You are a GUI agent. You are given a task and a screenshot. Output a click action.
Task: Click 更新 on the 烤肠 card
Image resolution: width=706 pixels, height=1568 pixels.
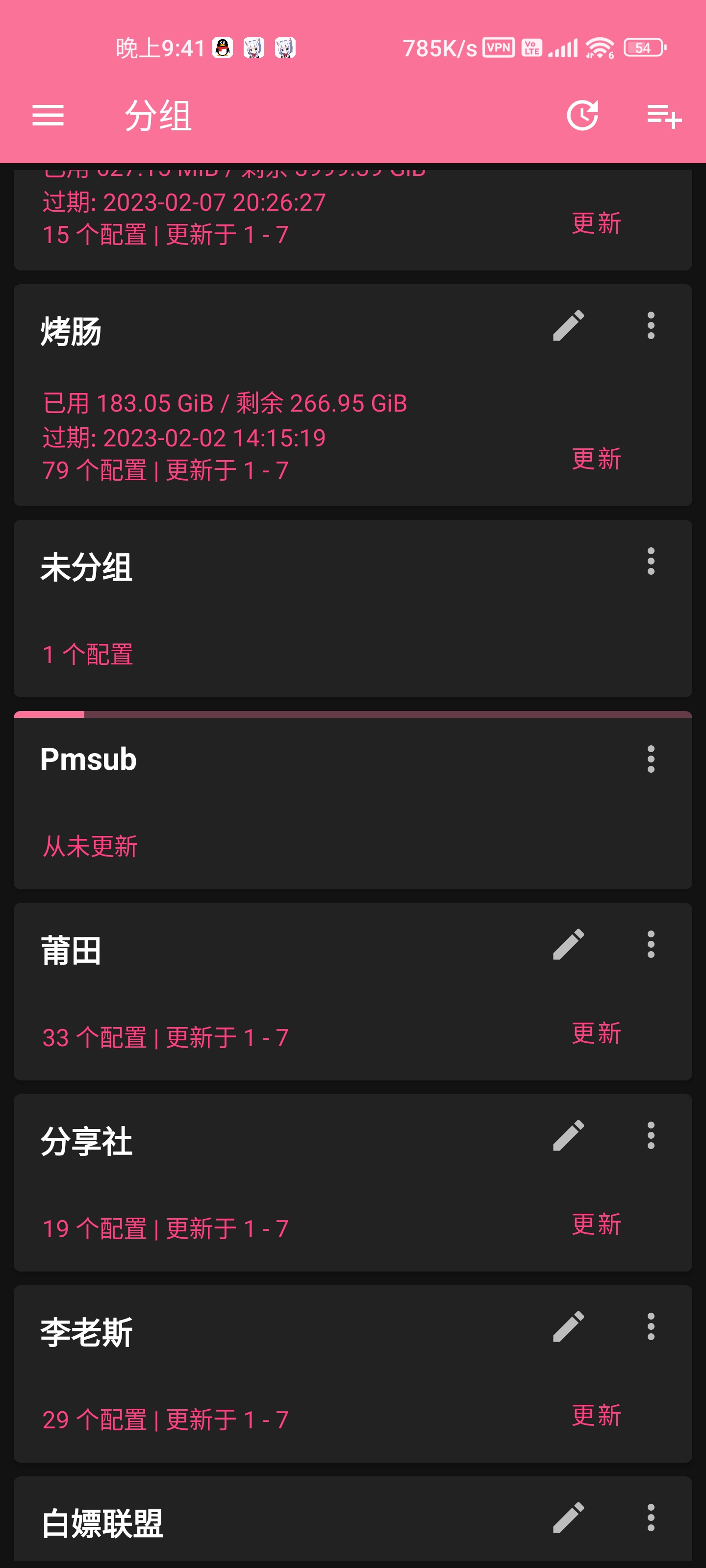(596, 460)
